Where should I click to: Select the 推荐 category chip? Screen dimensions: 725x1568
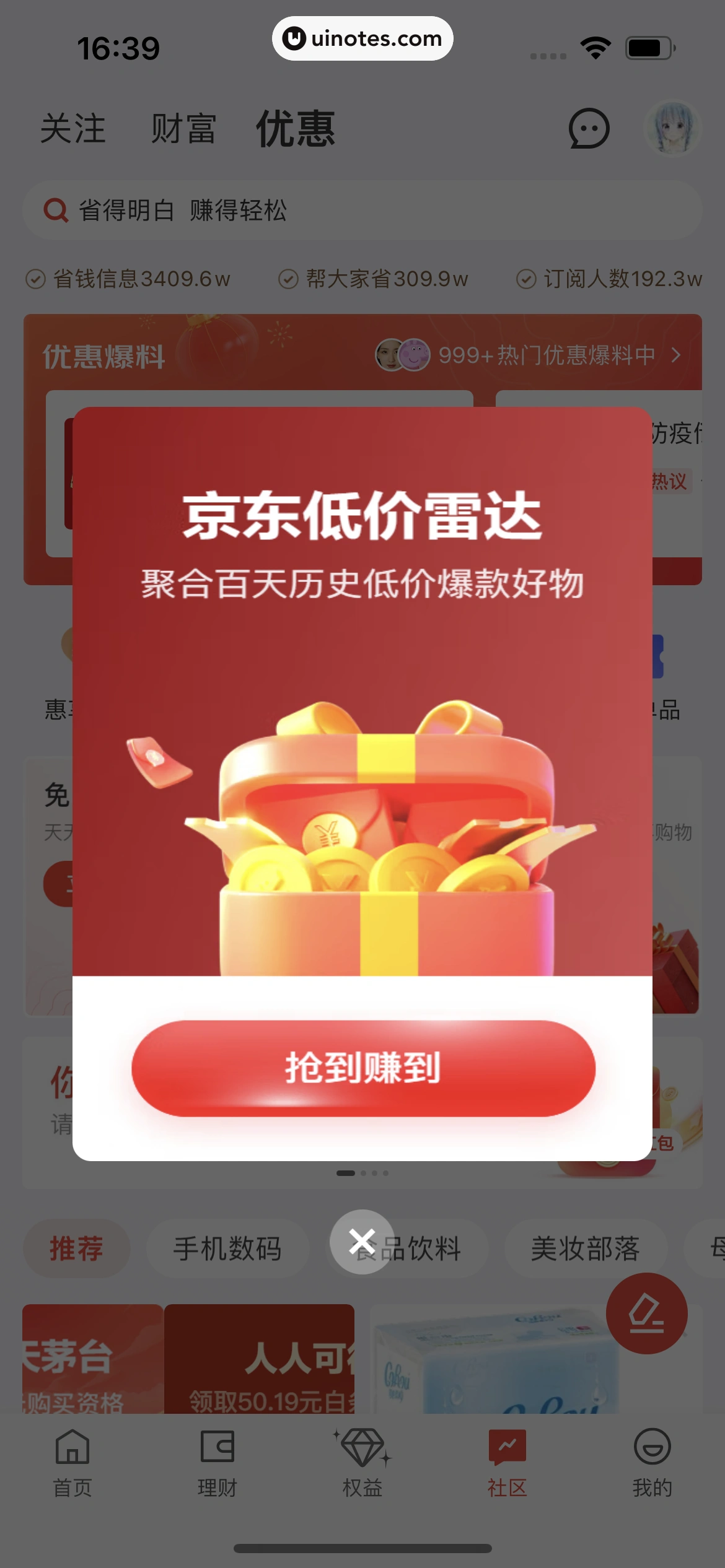click(76, 1248)
